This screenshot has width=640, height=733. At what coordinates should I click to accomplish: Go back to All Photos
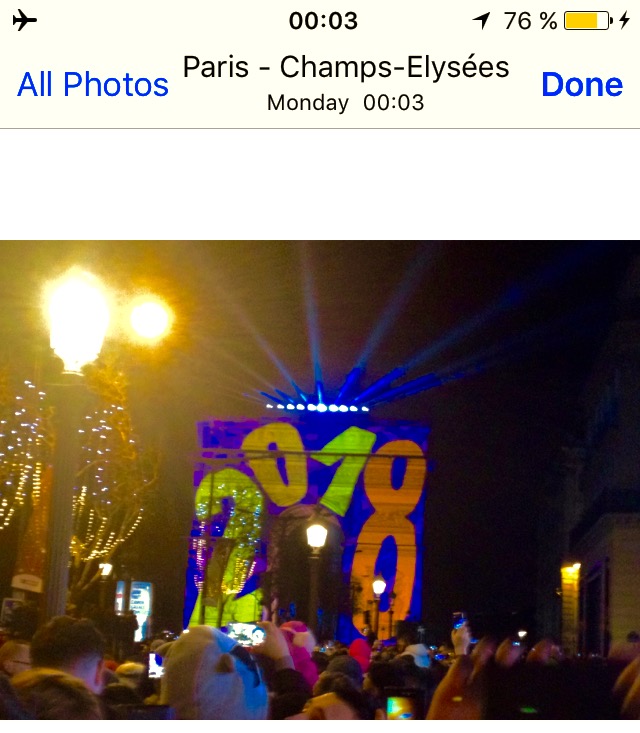pyautogui.click(x=92, y=85)
